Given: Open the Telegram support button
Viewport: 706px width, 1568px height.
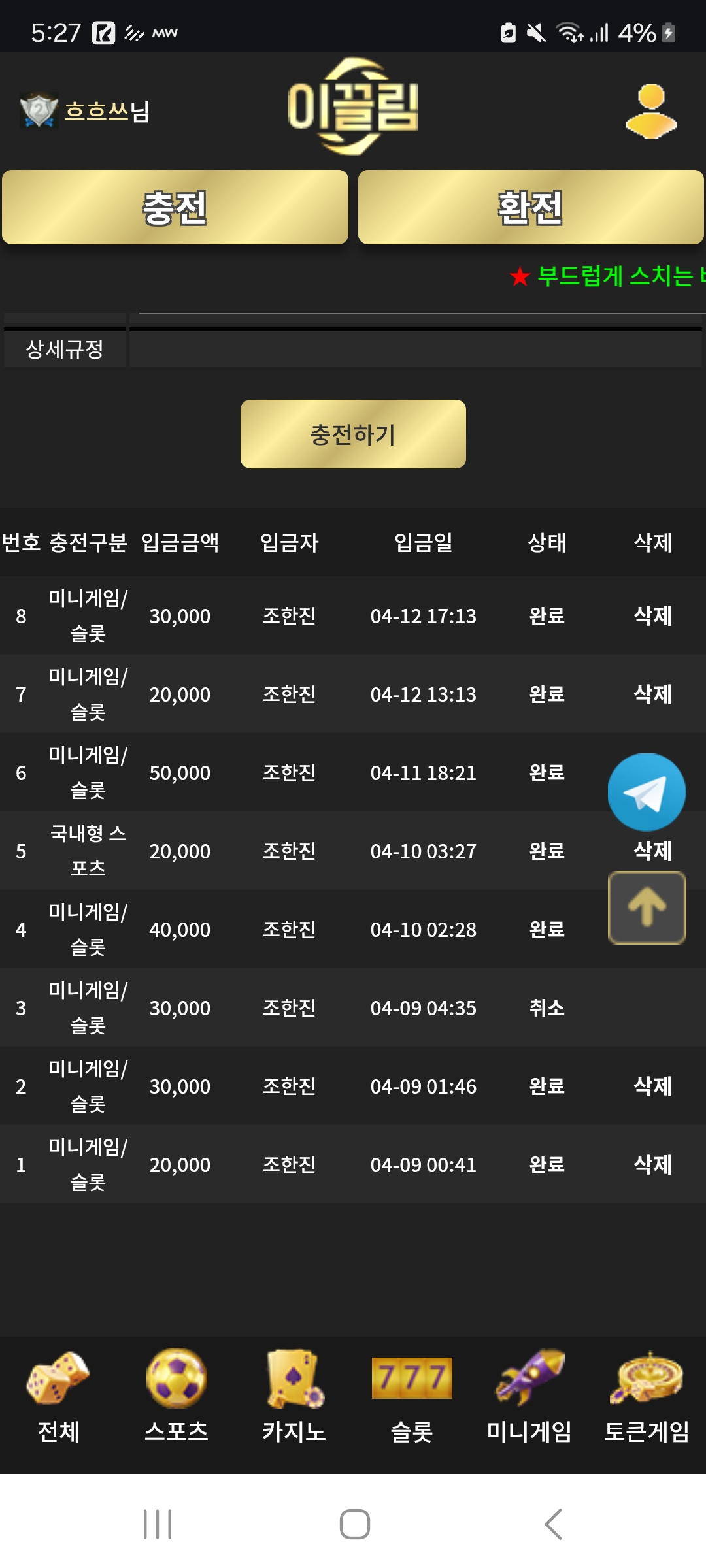Looking at the screenshot, I should (647, 792).
